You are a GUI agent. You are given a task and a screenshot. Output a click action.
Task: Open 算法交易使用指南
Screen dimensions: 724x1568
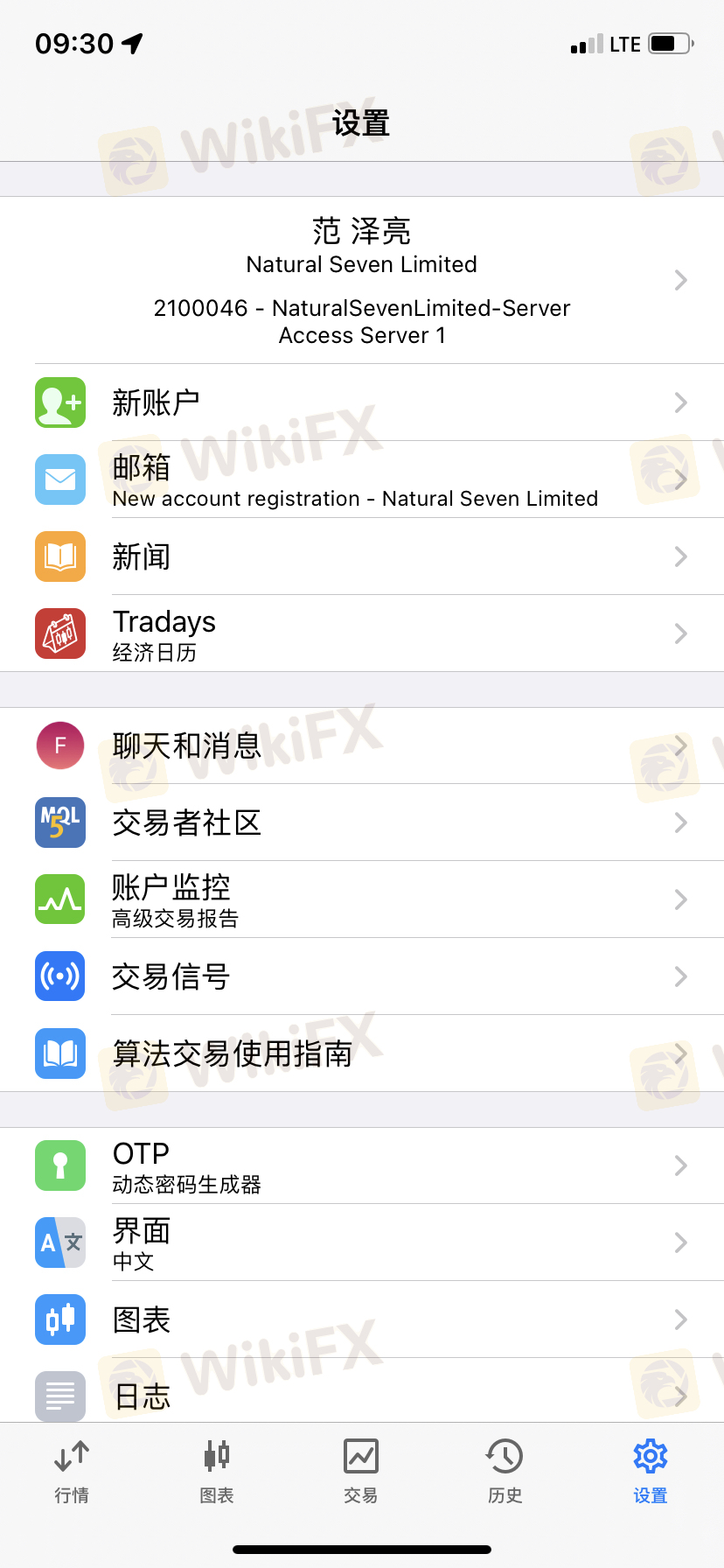(x=362, y=1053)
